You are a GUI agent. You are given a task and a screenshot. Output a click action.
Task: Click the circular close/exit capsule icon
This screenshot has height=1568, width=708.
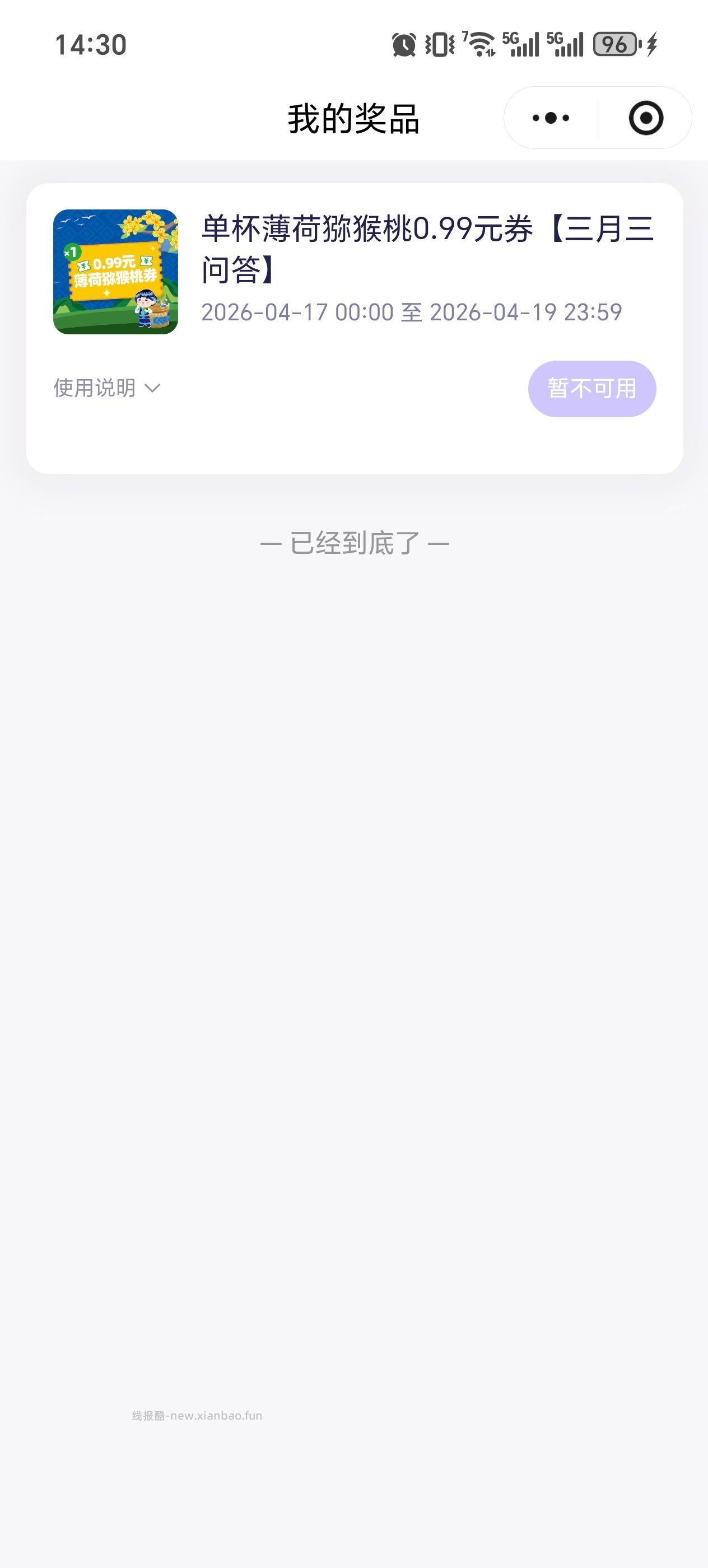point(645,118)
